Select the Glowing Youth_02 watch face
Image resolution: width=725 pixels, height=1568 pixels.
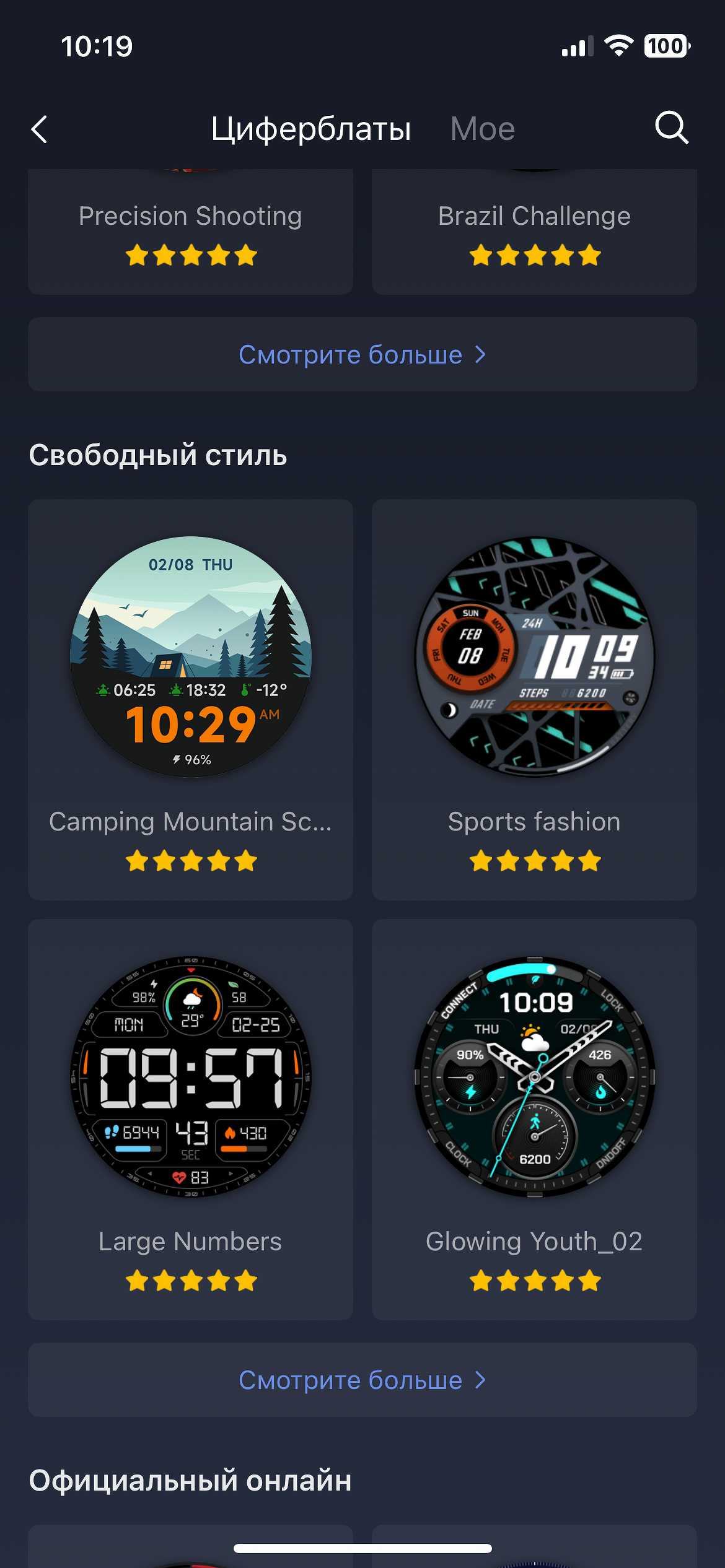(534, 1118)
